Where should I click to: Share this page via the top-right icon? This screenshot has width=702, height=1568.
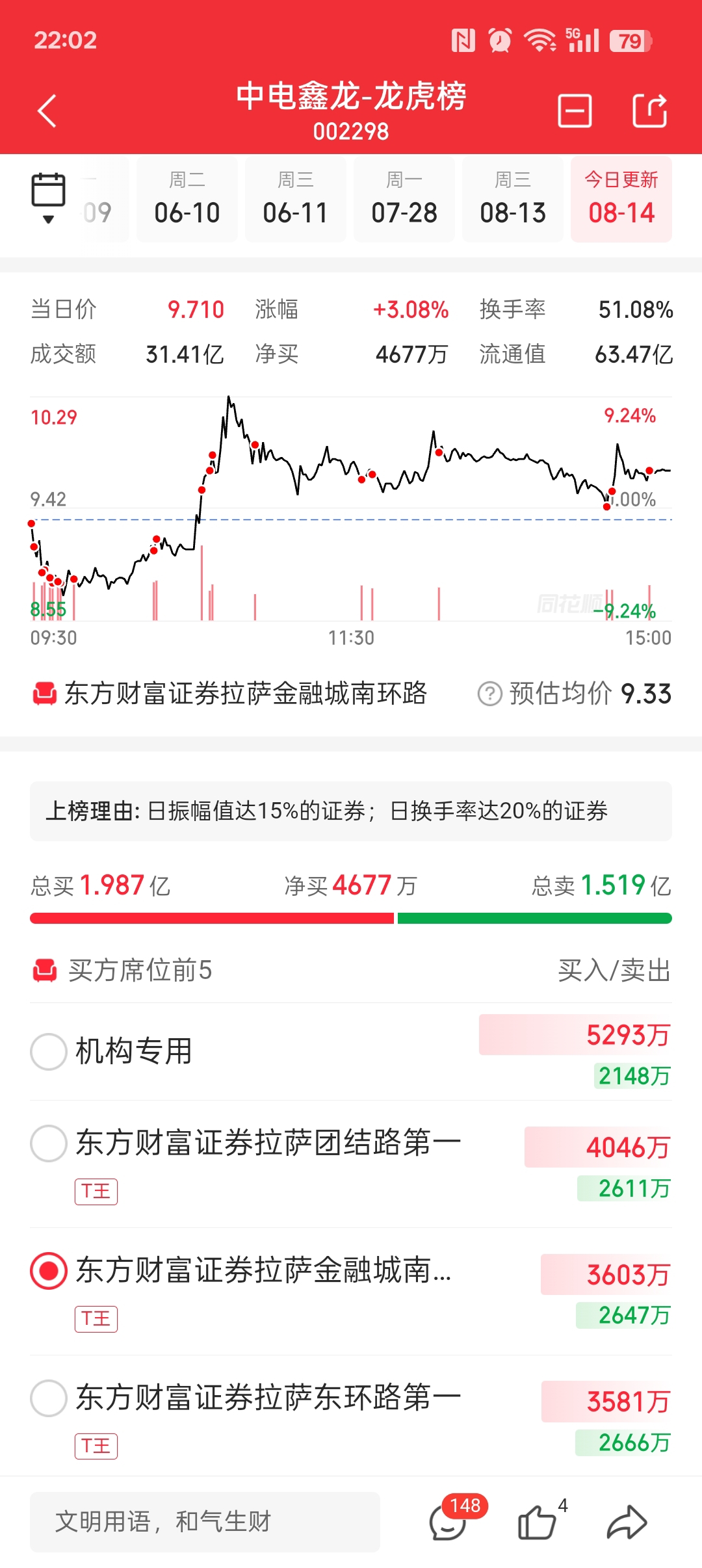pyautogui.click(x=650, y=111)
